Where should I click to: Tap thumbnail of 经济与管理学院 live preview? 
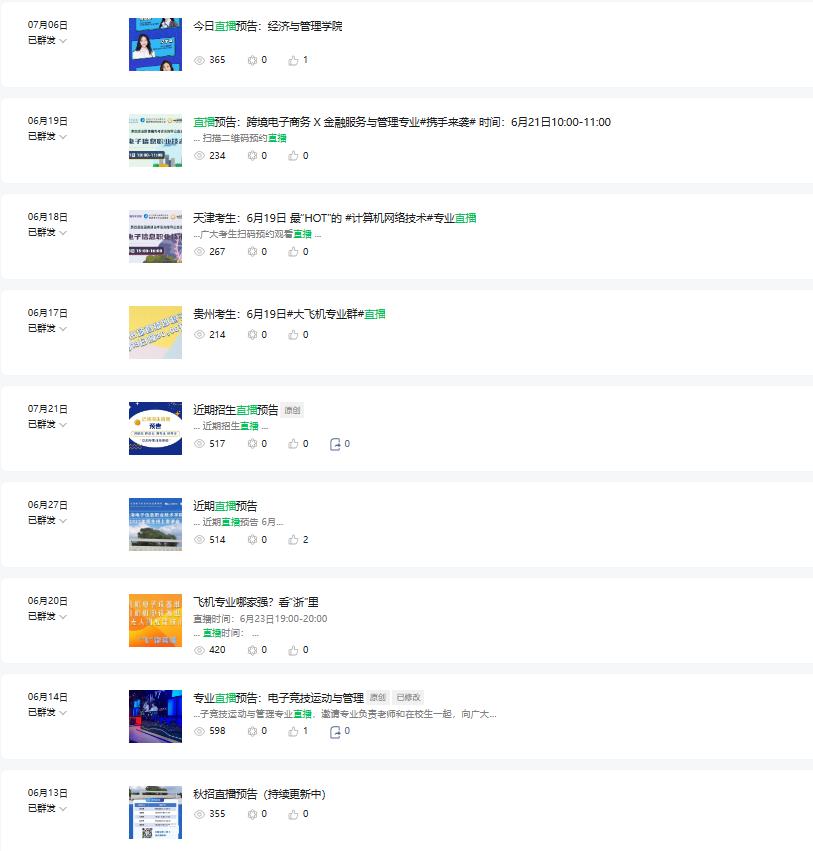tap(155, 44)
